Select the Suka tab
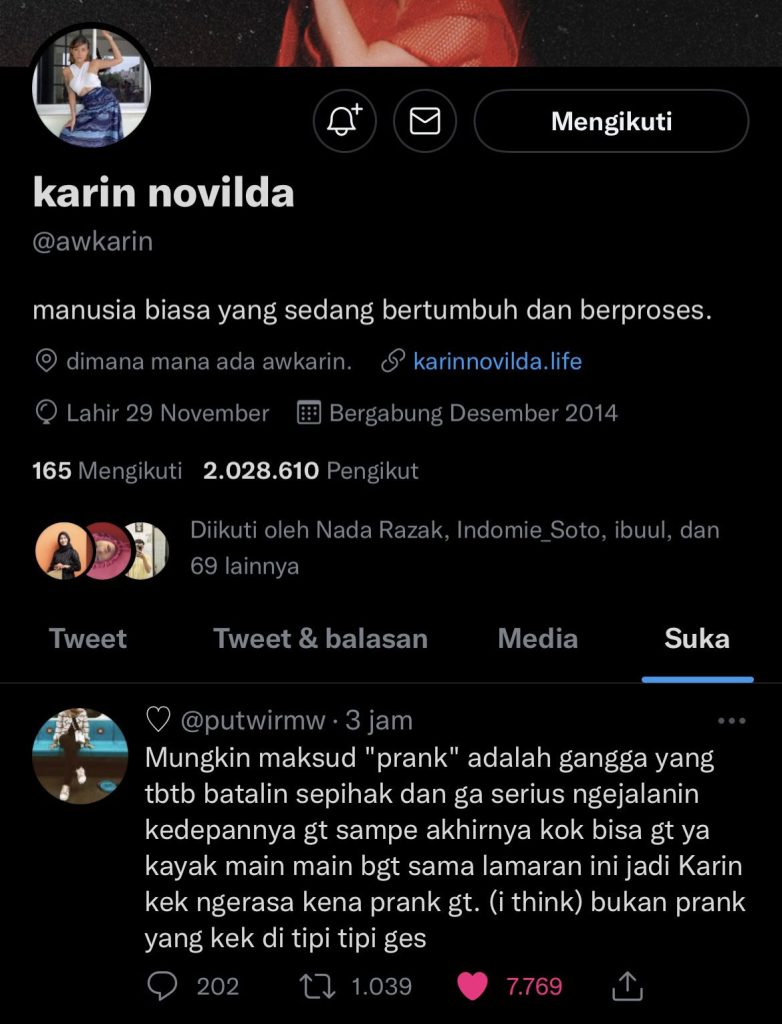 coord(697,639)
